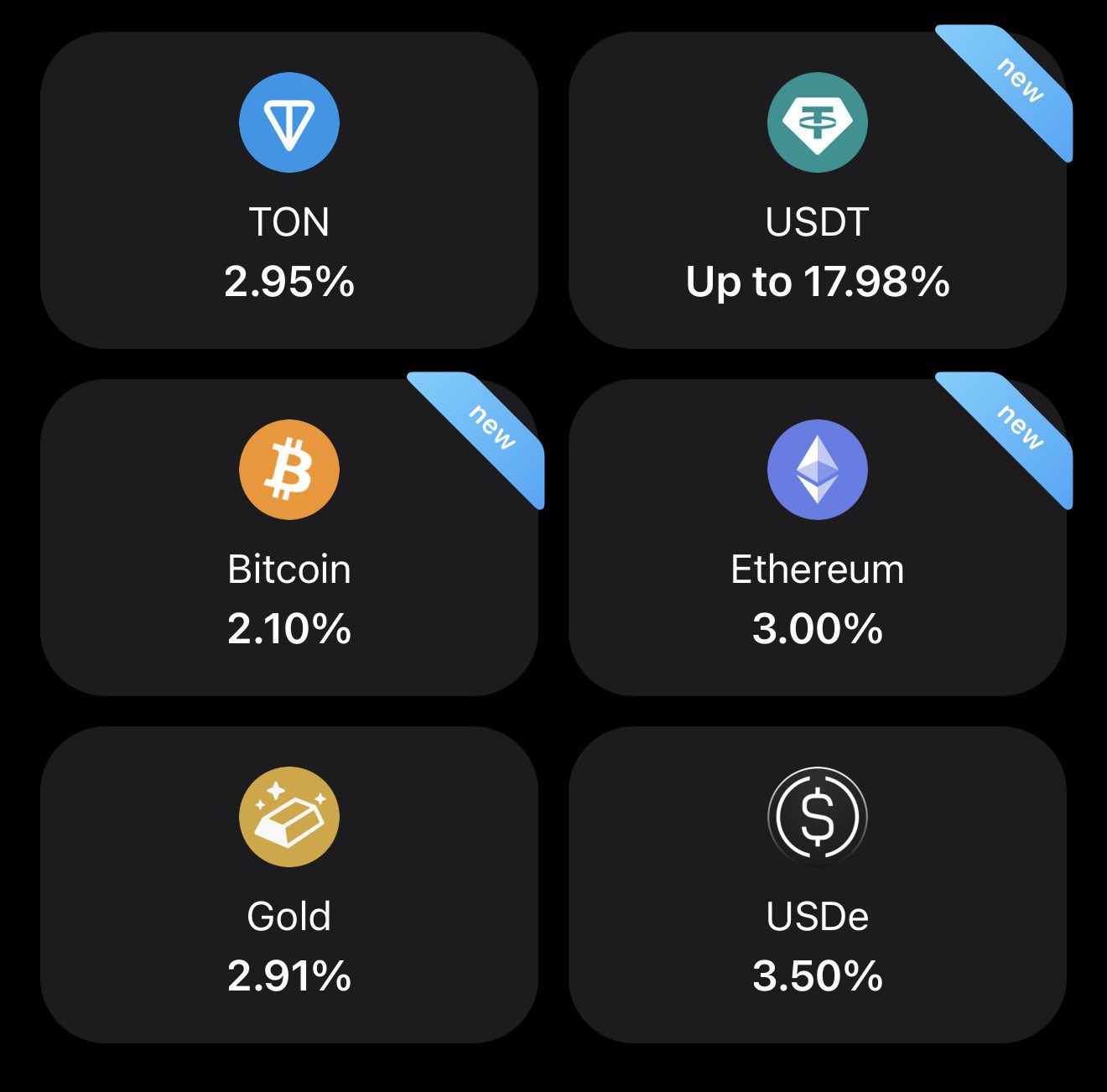Open the TON 2.95% card
This screenshot has width=1107, height=1092.
(x=289, y=190)
